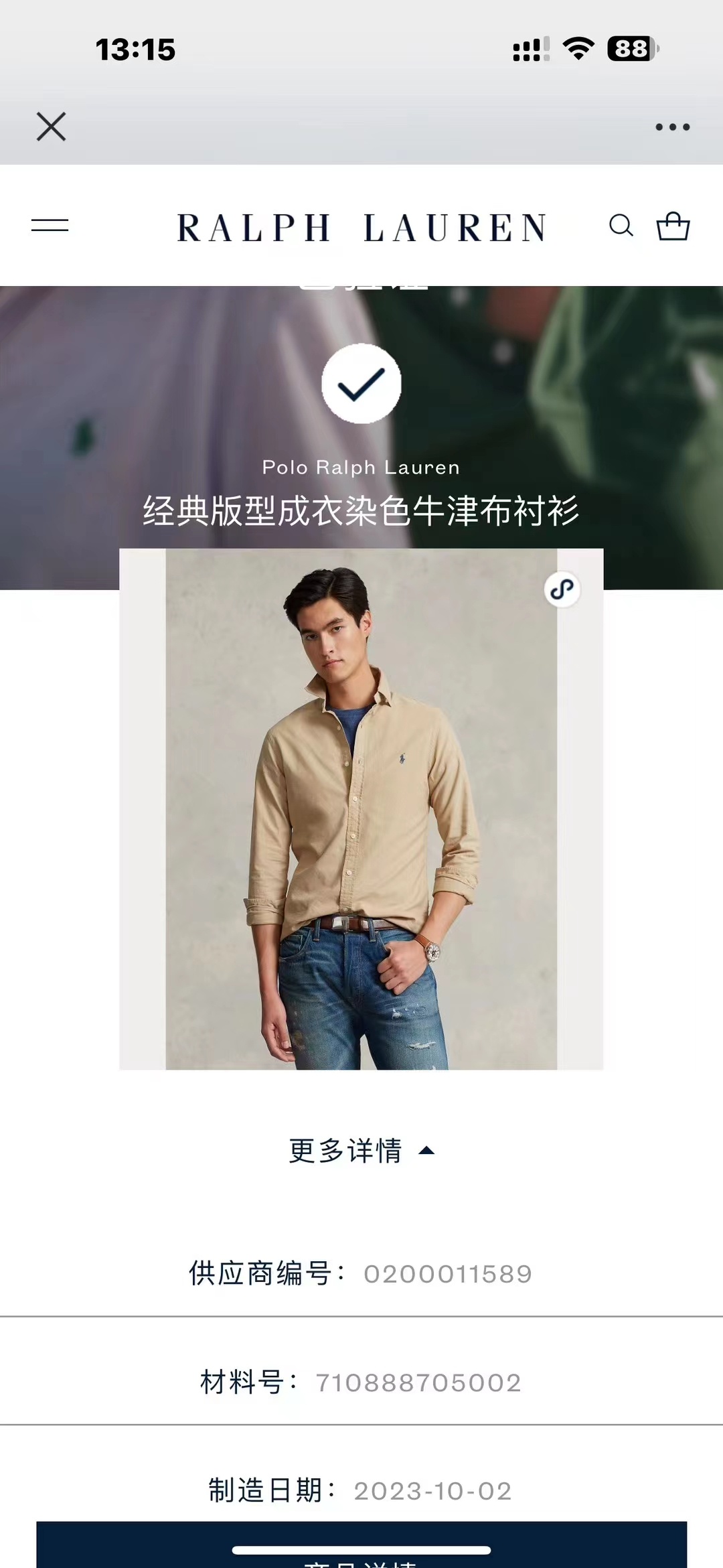
Task: Close the Ralph Lauren web page
Action: pyautogui.click(x=51, y=127)
